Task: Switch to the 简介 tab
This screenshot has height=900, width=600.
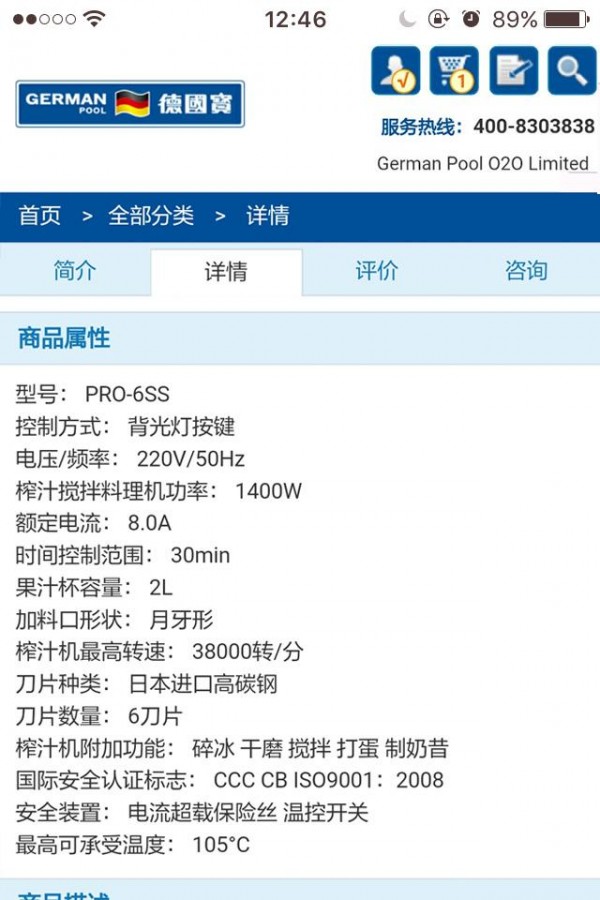Action: pos(75,271)
